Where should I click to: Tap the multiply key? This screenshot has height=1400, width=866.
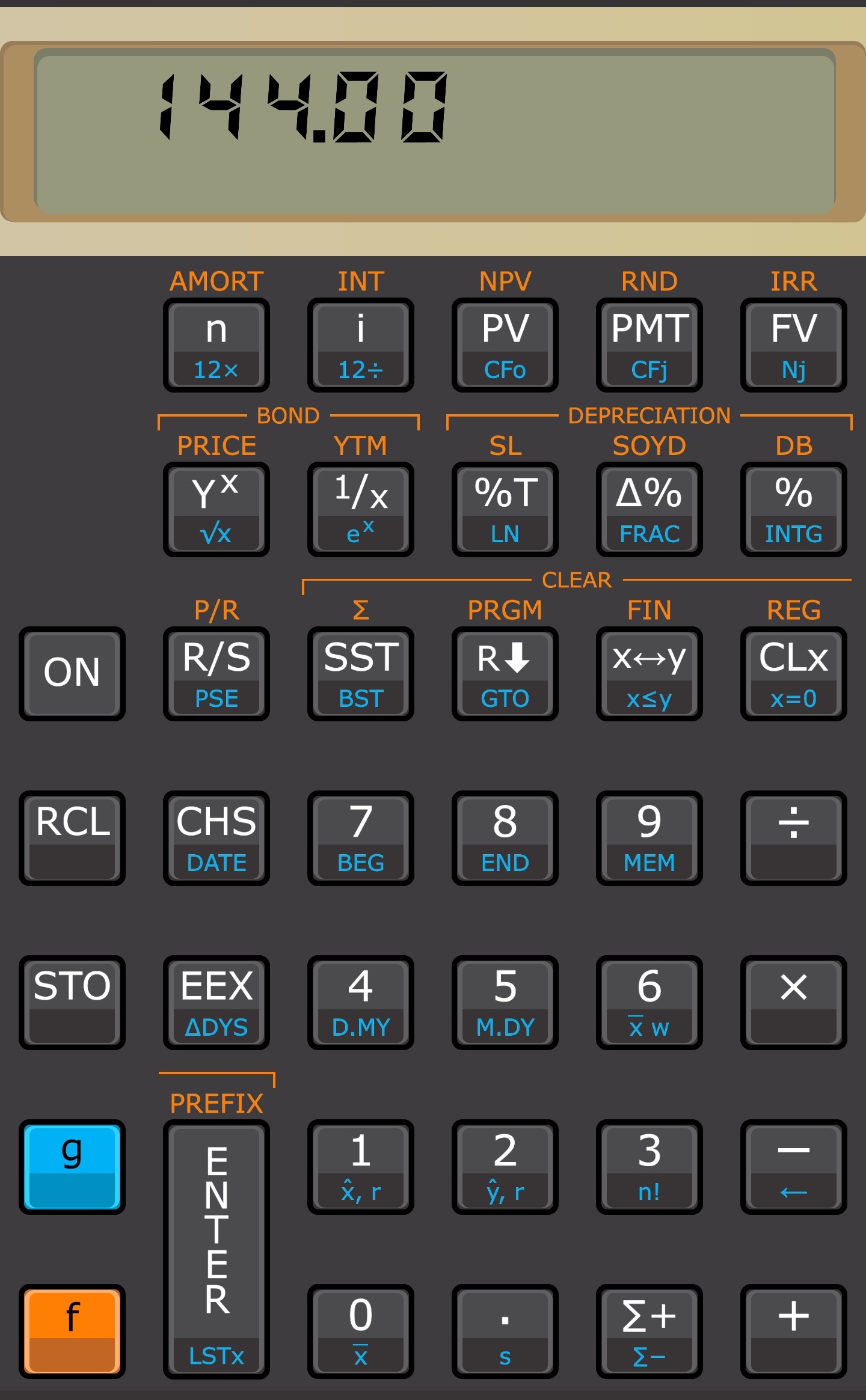pyautogui.click(x=793, y=1002)
